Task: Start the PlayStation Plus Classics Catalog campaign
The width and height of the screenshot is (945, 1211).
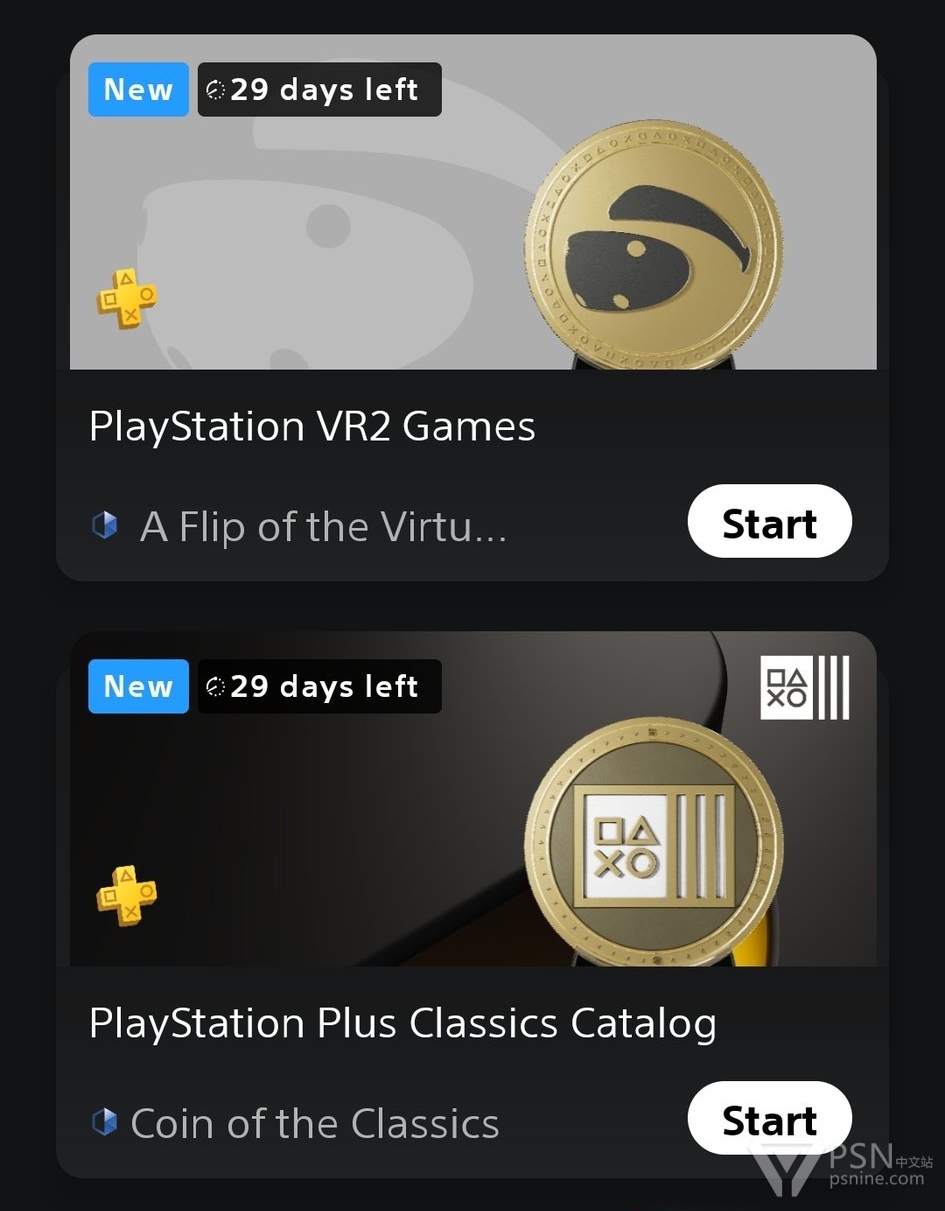Action: point(769,1119)
